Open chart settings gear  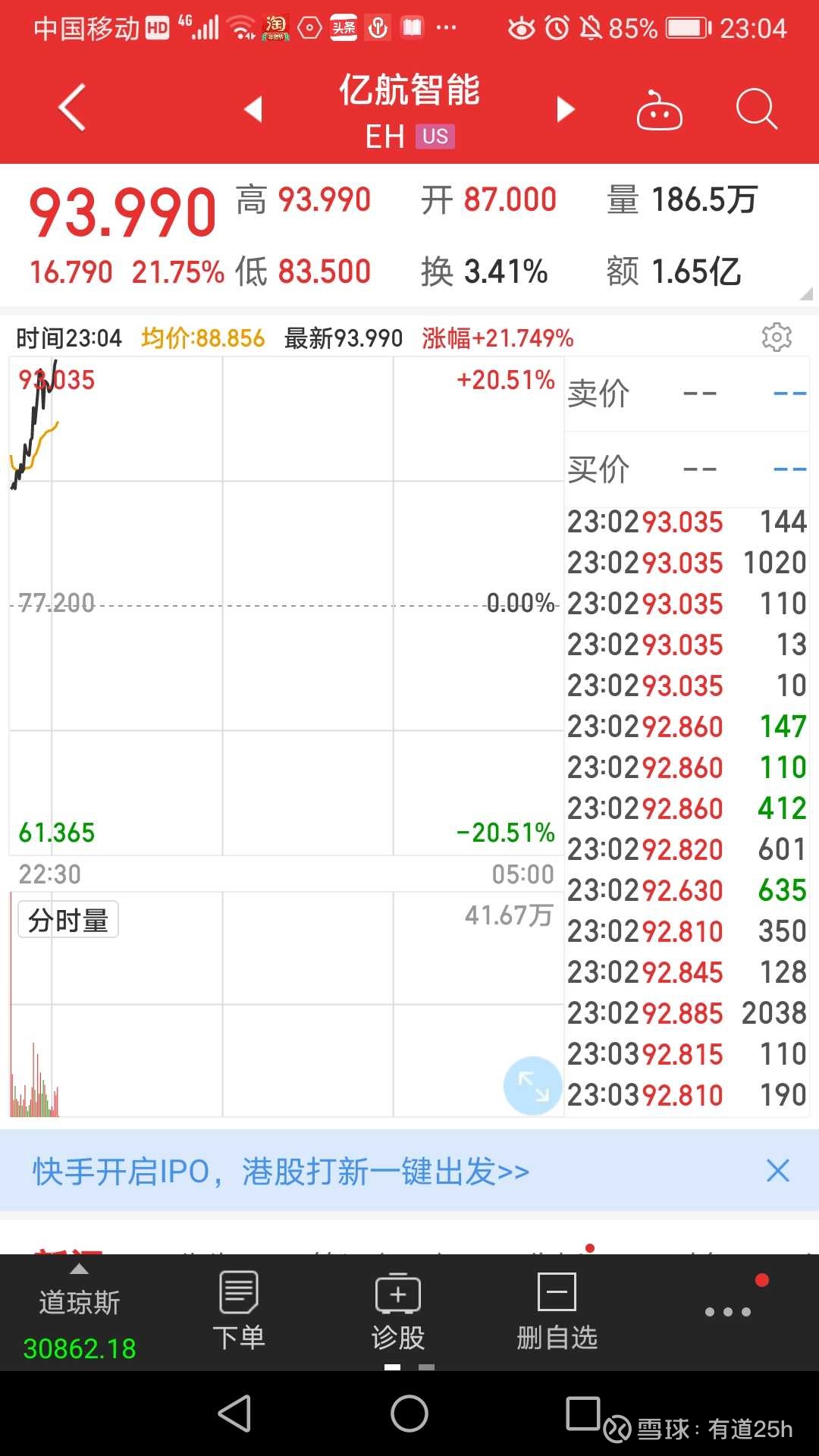pyautogui.click(x=777, y=337)
